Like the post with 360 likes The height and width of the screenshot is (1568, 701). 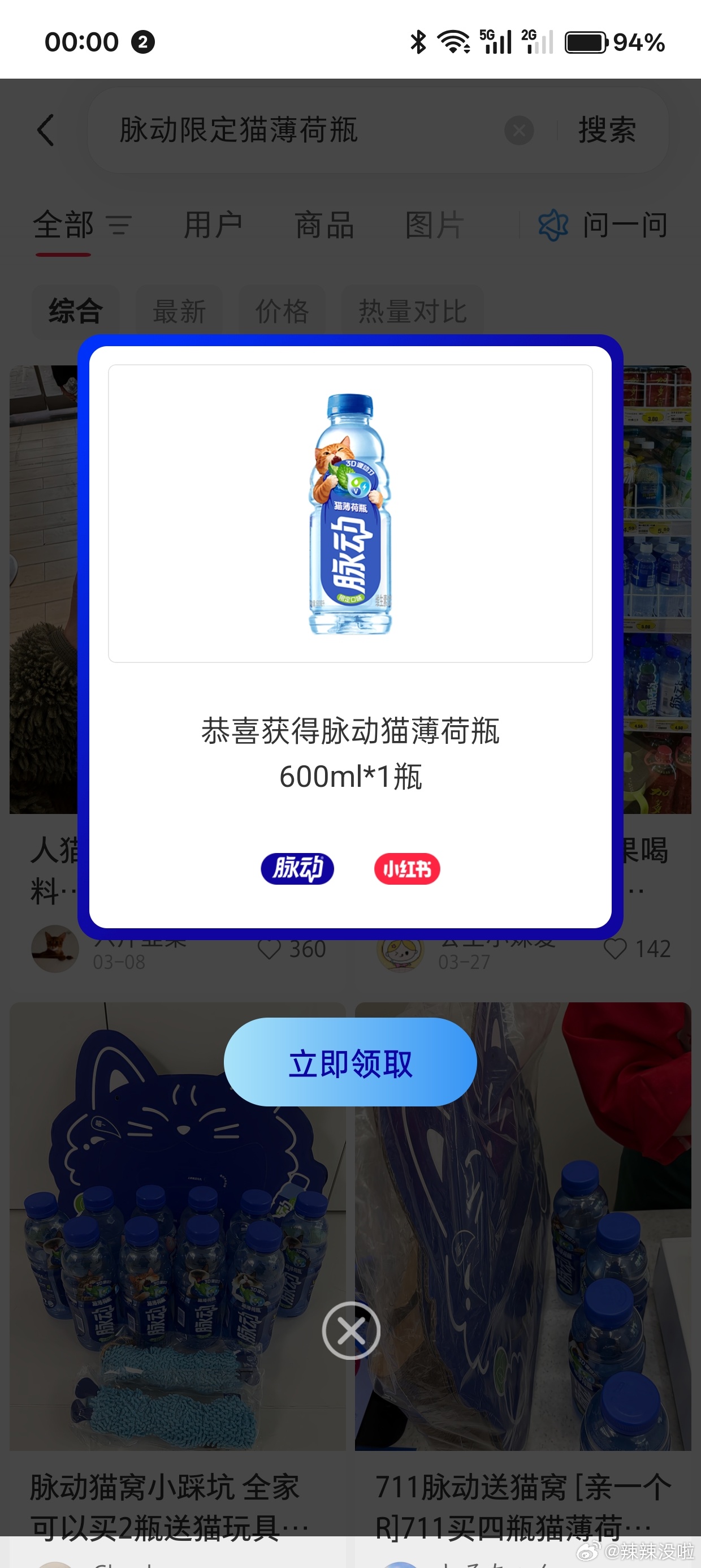coord(270,950)
